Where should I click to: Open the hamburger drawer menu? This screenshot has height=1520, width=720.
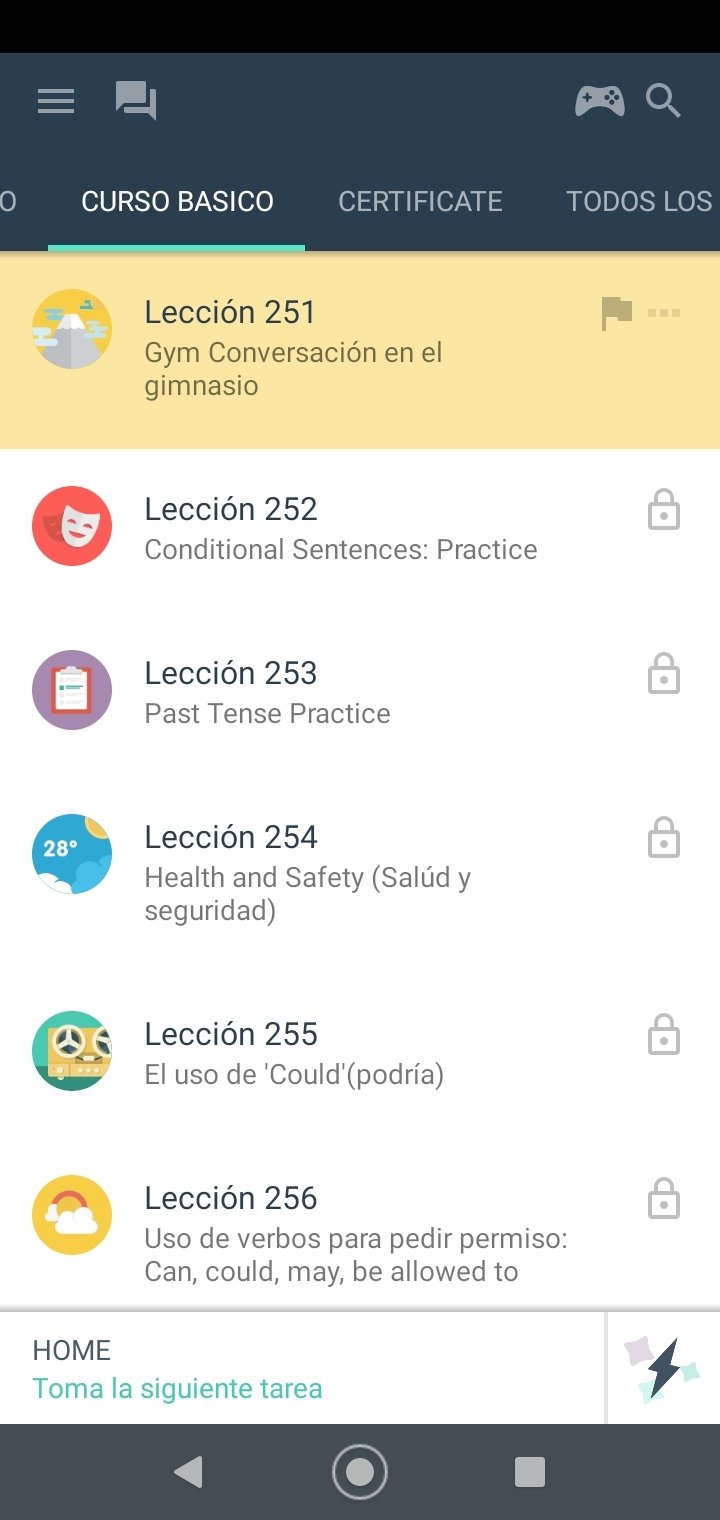pos(56,101)
